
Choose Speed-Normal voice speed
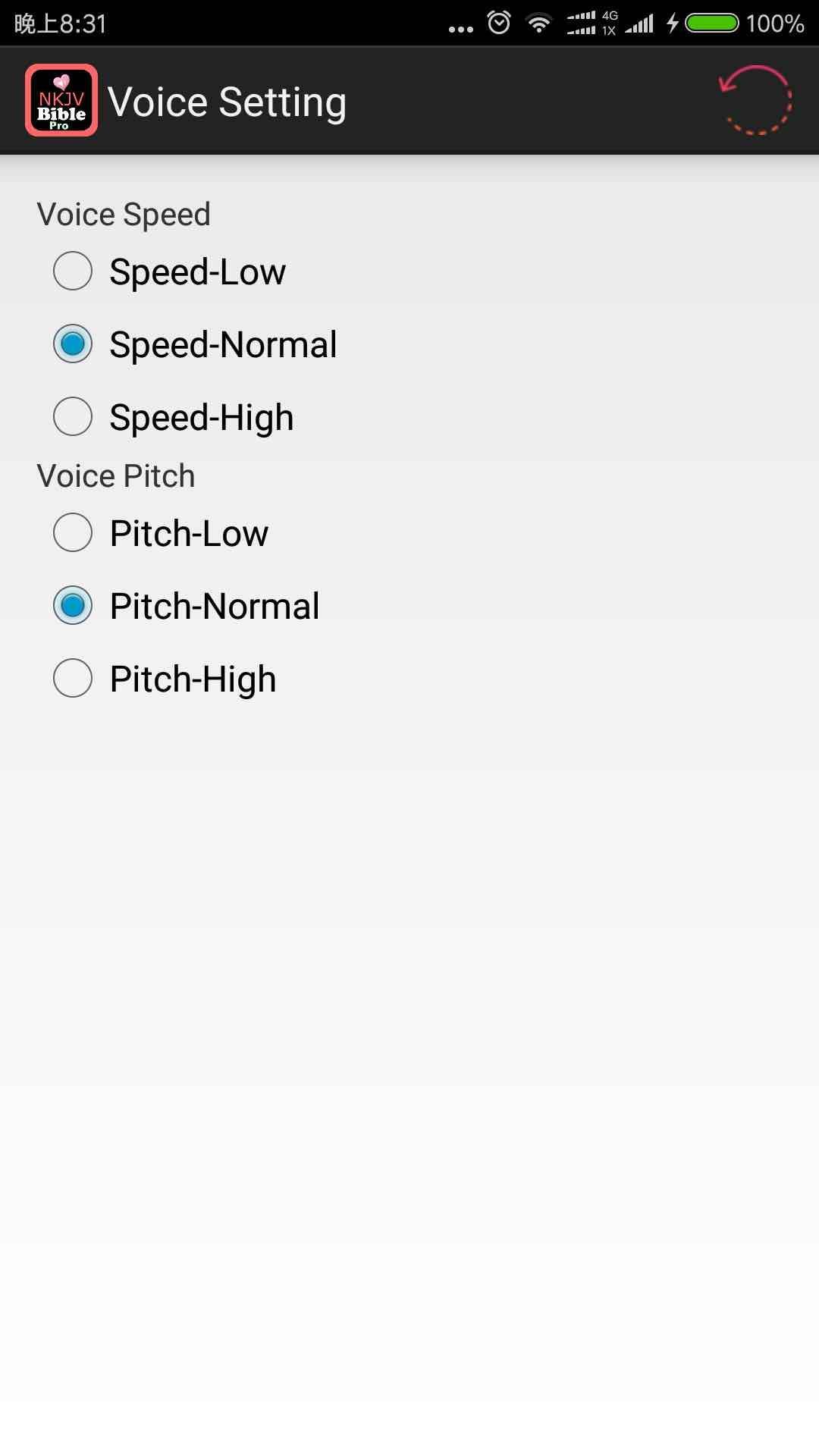click(195, 344)
